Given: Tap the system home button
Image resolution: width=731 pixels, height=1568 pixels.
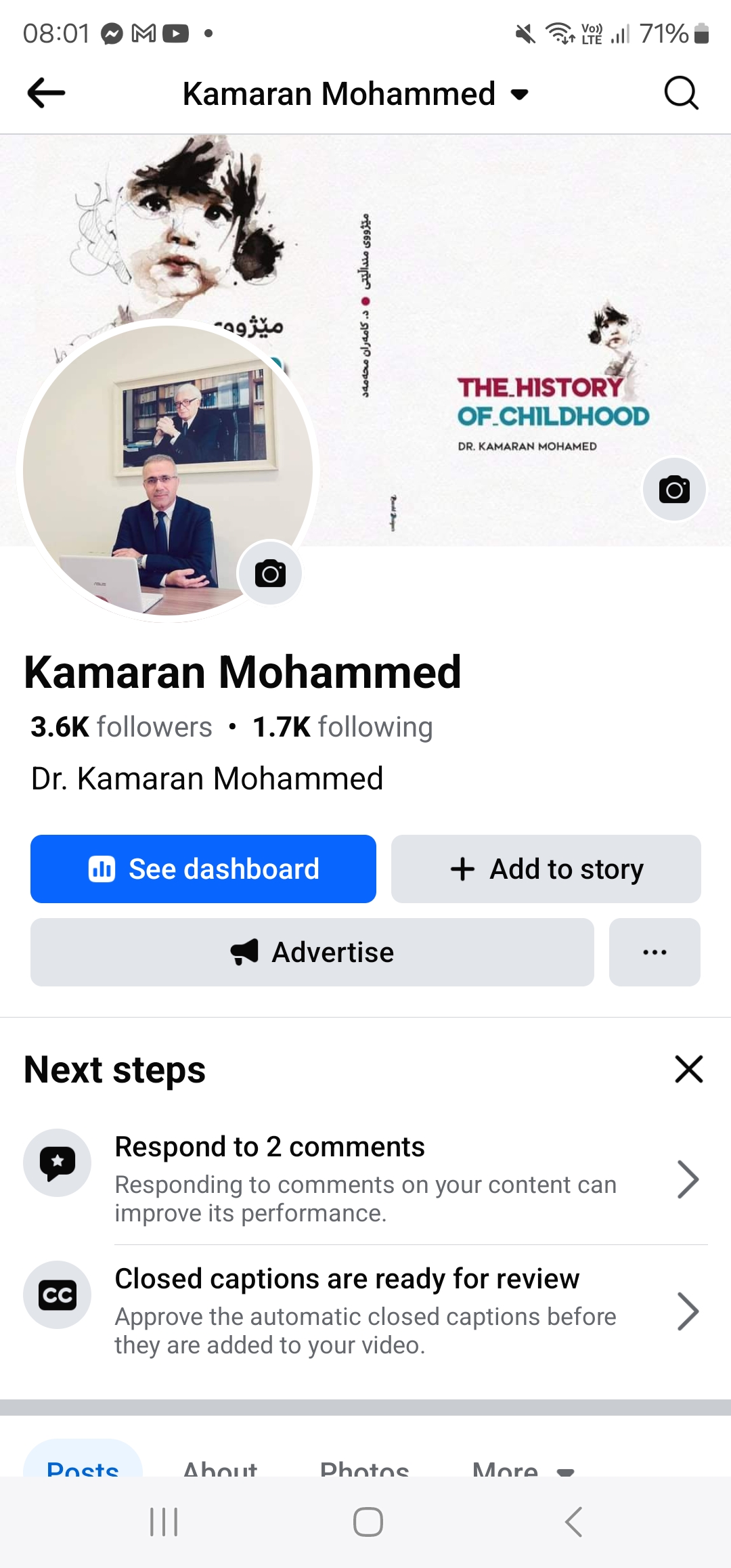Looking at the screenshot, I should [x=368, y=1522].
